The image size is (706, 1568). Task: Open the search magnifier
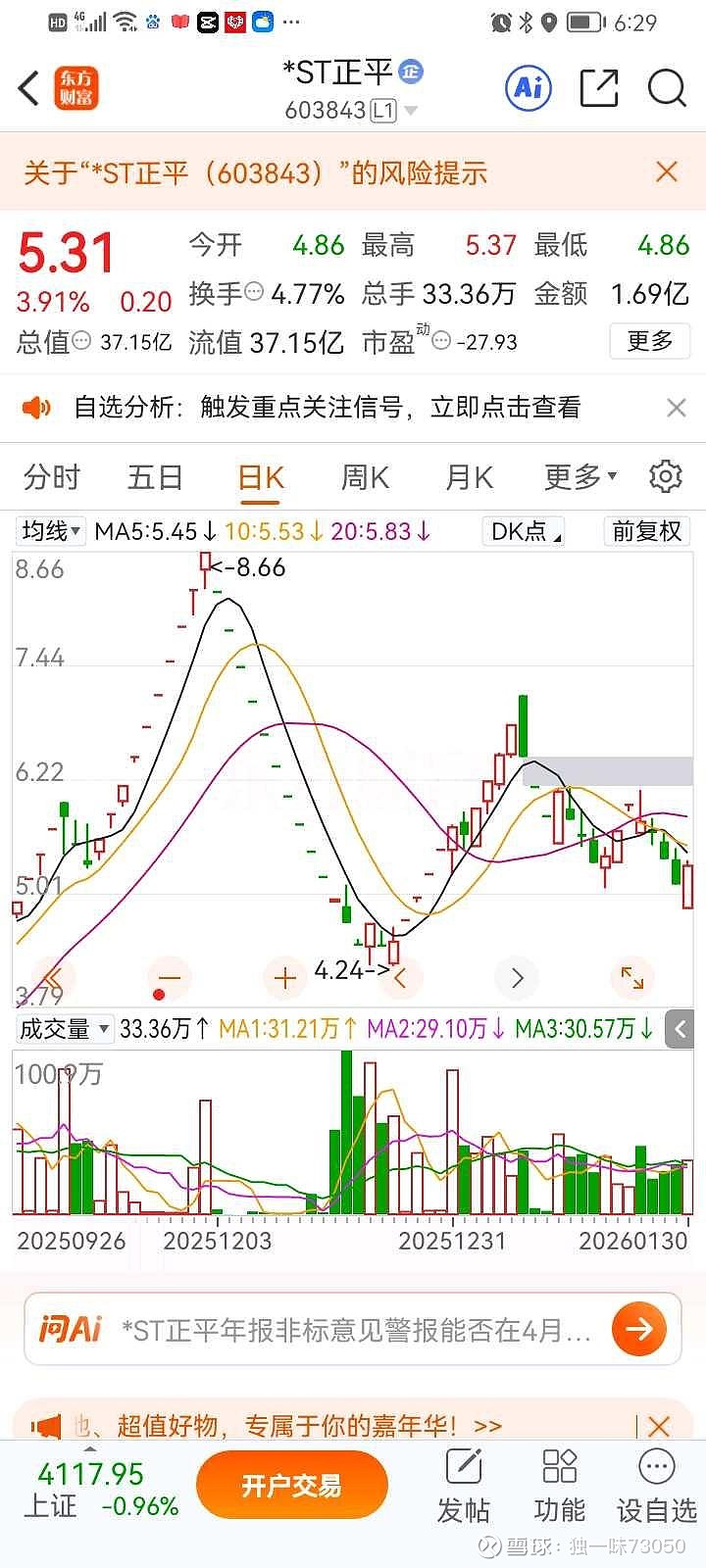pyautogui.click(x=667, y=88)
